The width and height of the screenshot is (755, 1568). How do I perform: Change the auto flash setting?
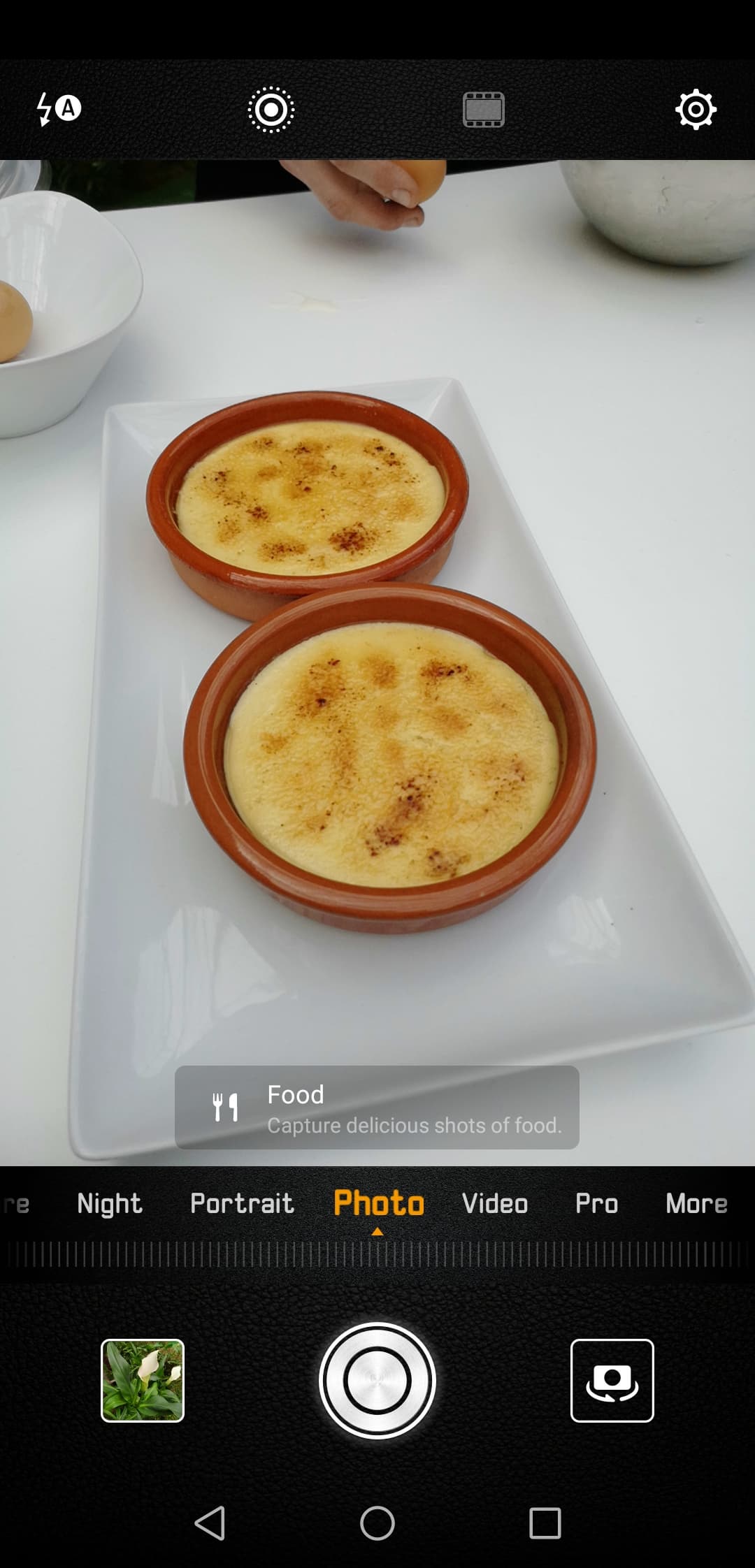pyautogui.click(x=59, y=109)
